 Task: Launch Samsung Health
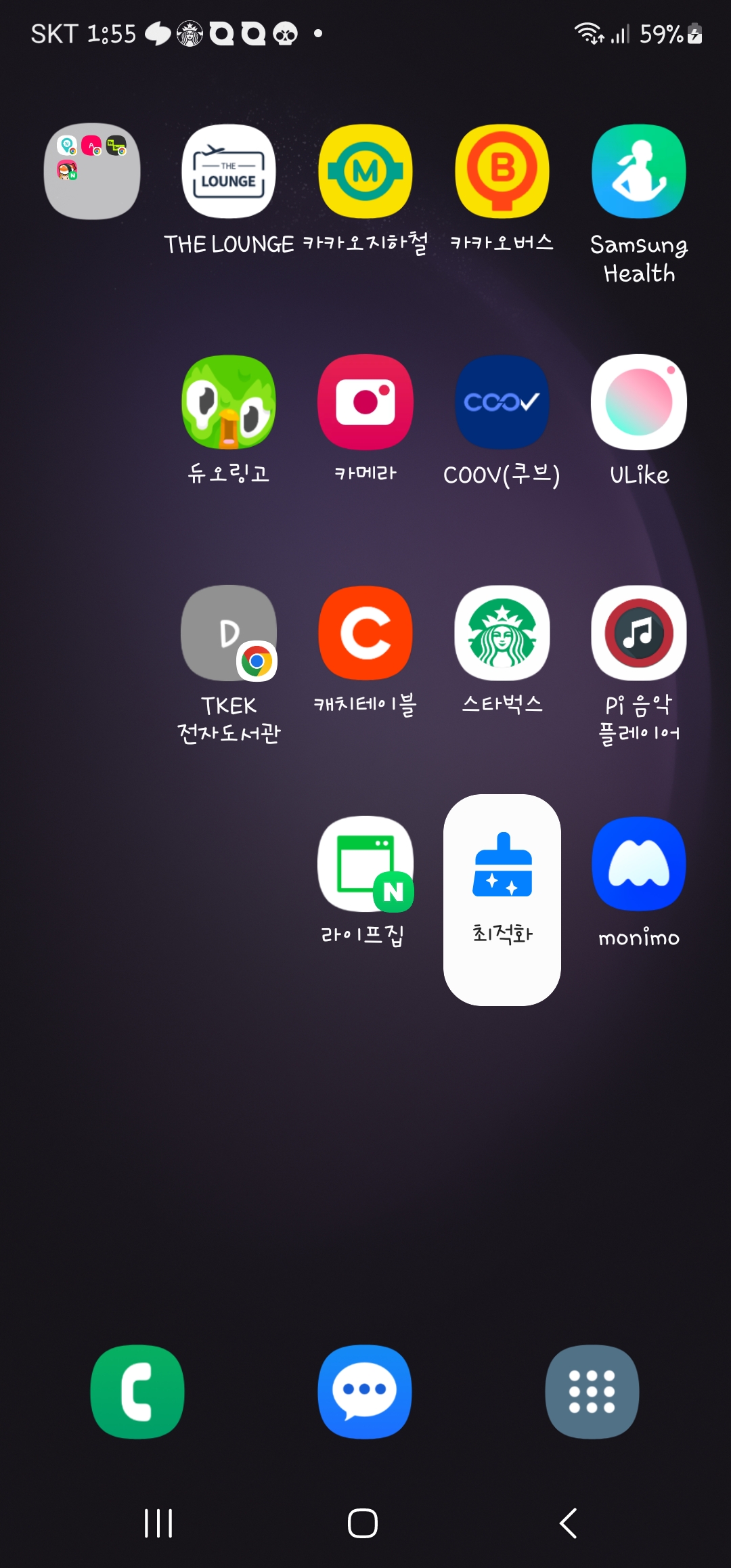(639, 171)
